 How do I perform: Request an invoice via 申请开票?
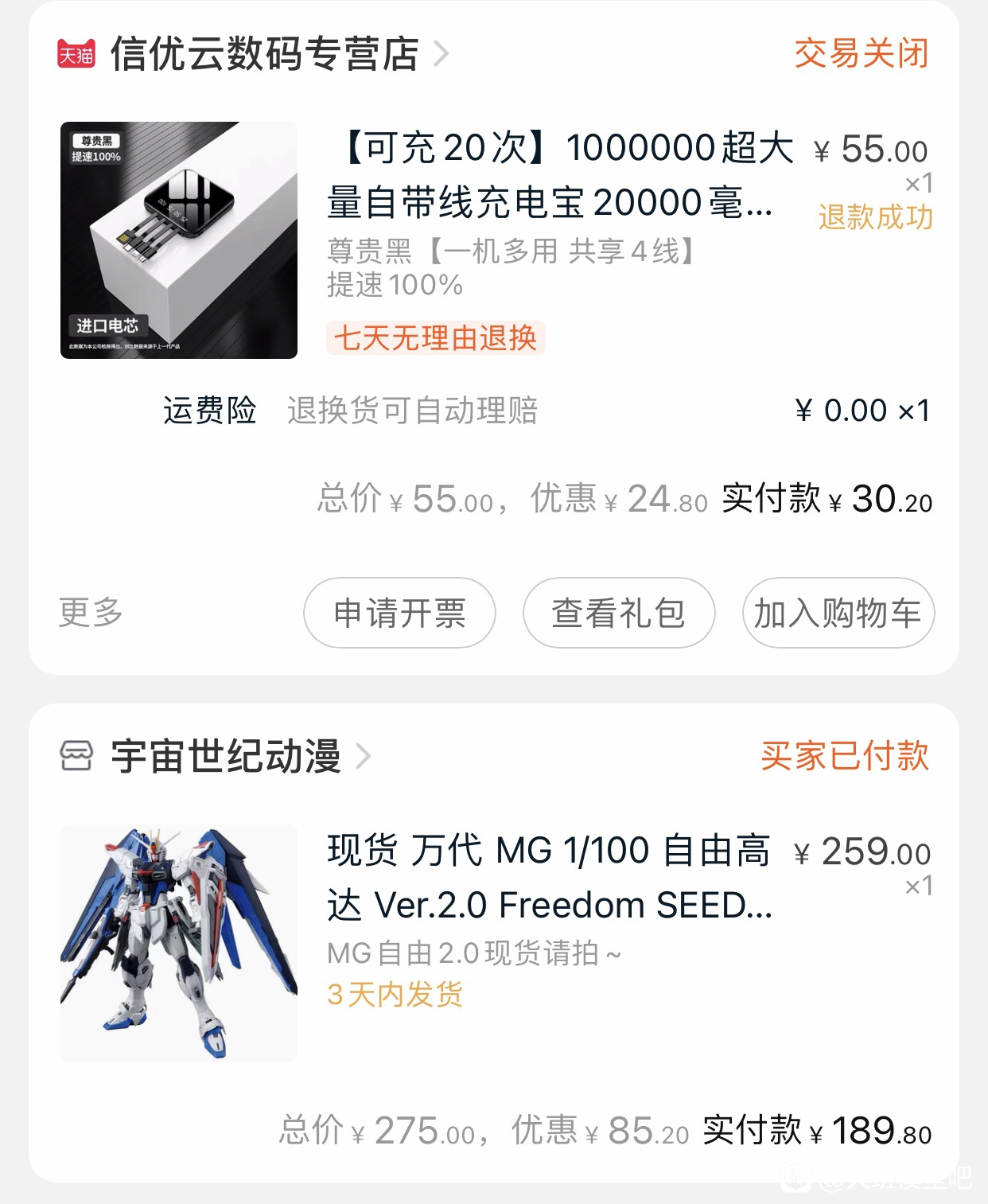(399, 613)
